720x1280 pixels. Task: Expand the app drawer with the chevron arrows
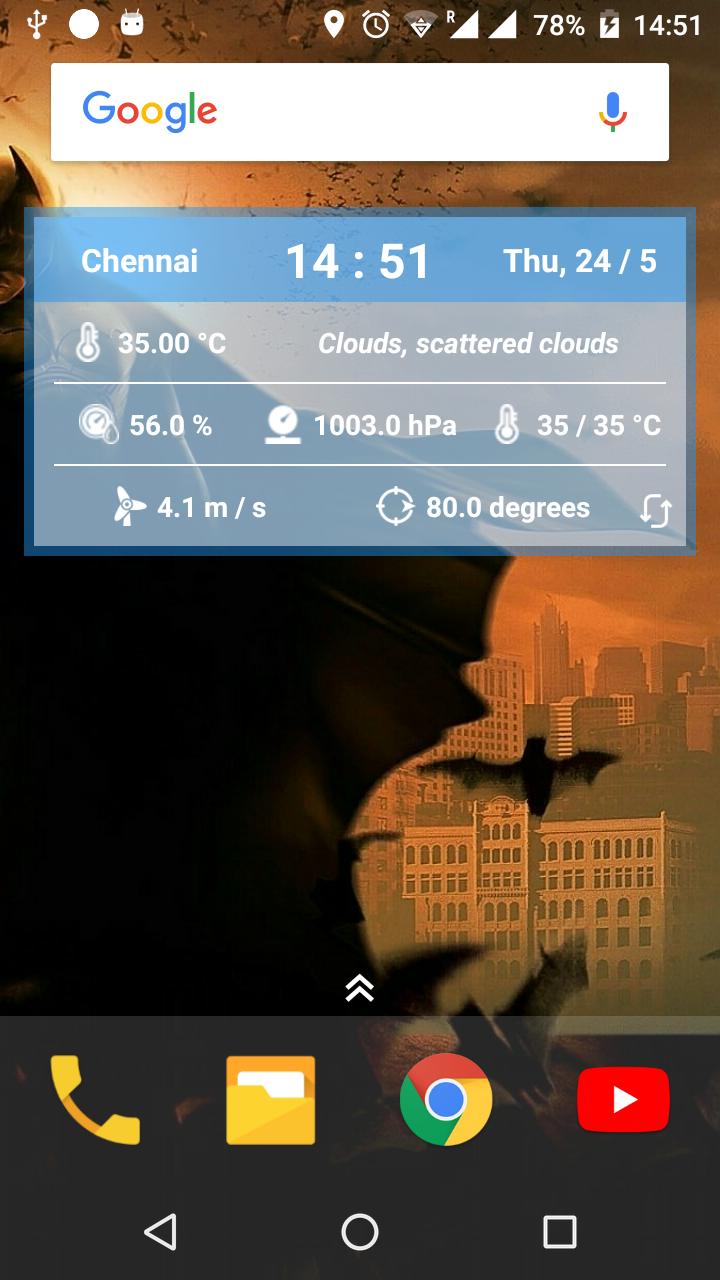[x=359, y=987]
